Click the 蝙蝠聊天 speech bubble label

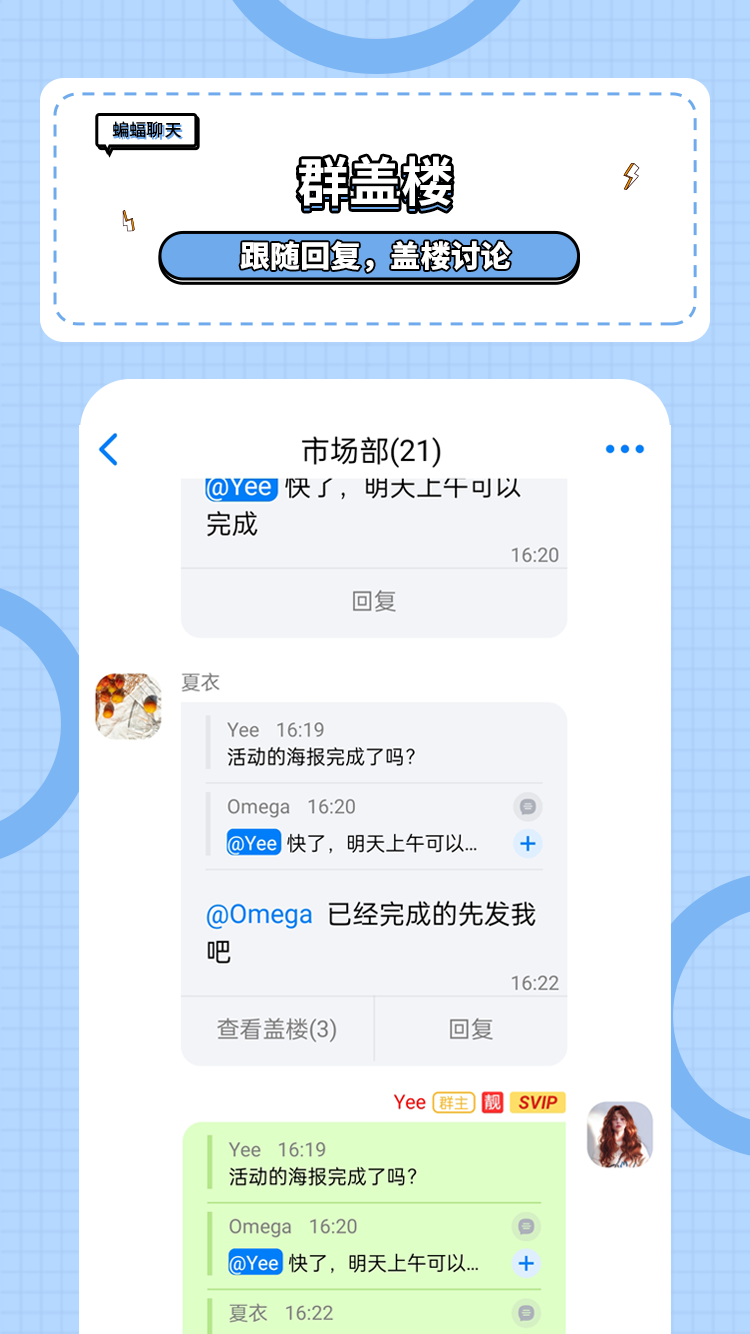[146, 130]
